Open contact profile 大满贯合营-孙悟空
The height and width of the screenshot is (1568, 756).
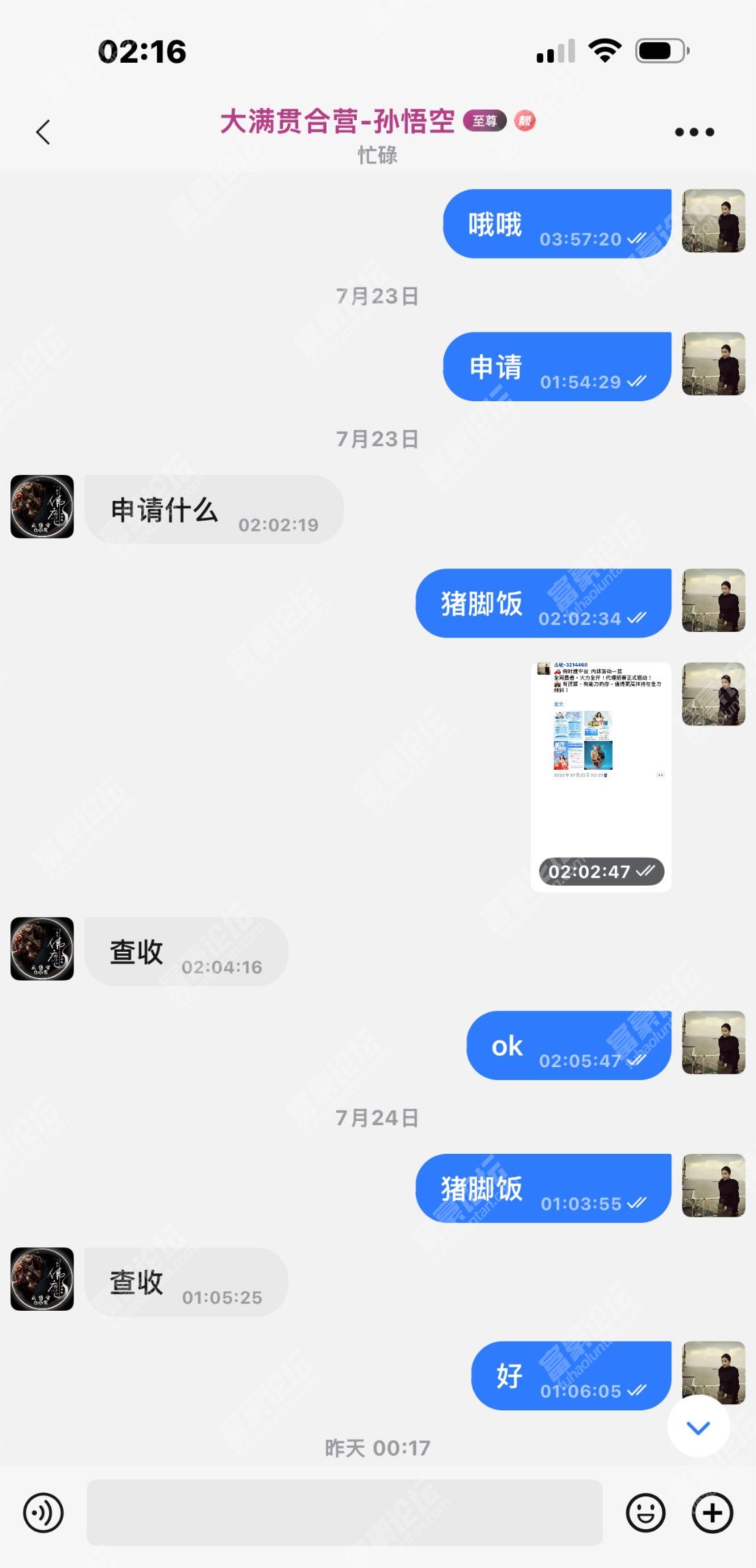(337, 123)
